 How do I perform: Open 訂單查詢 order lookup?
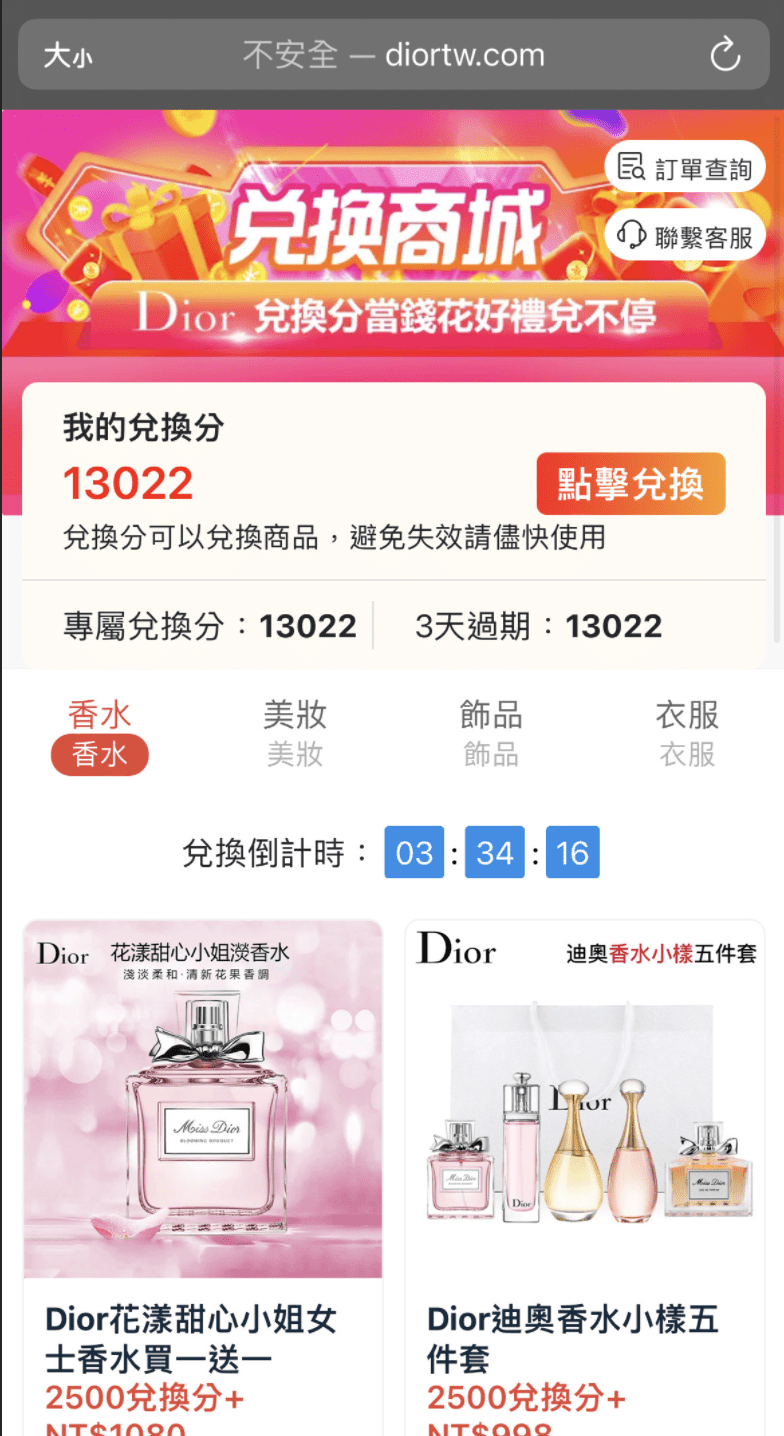click(x=685, y=167)
